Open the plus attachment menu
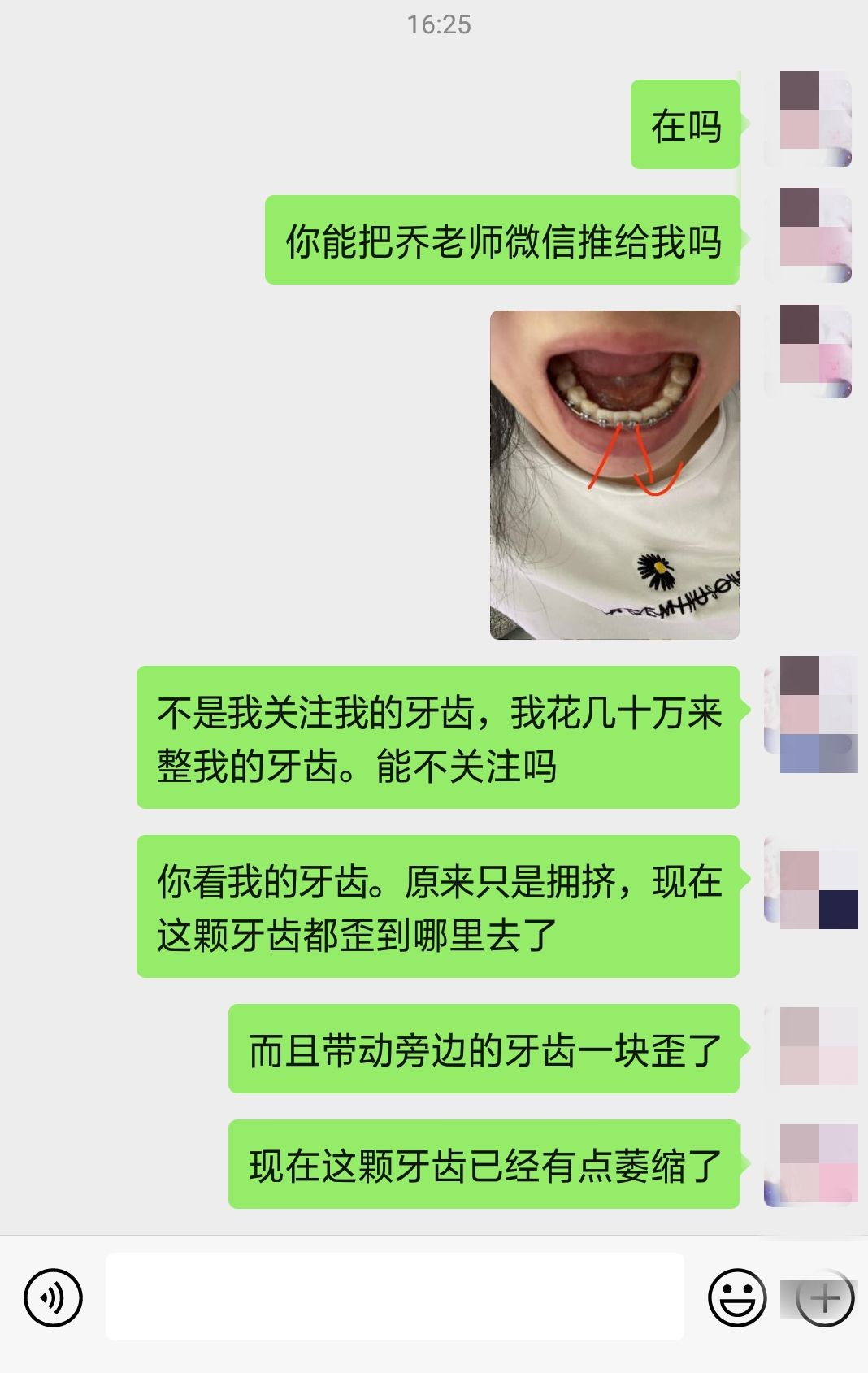The height and width of the screenshot is (1373, 868). point(824,1297)
